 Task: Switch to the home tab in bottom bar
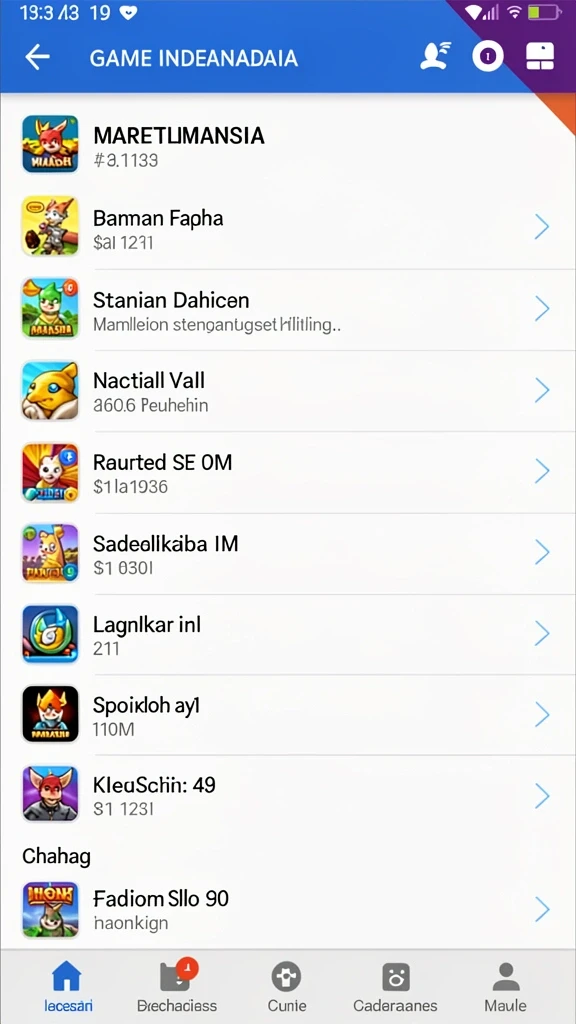point(68,986)
